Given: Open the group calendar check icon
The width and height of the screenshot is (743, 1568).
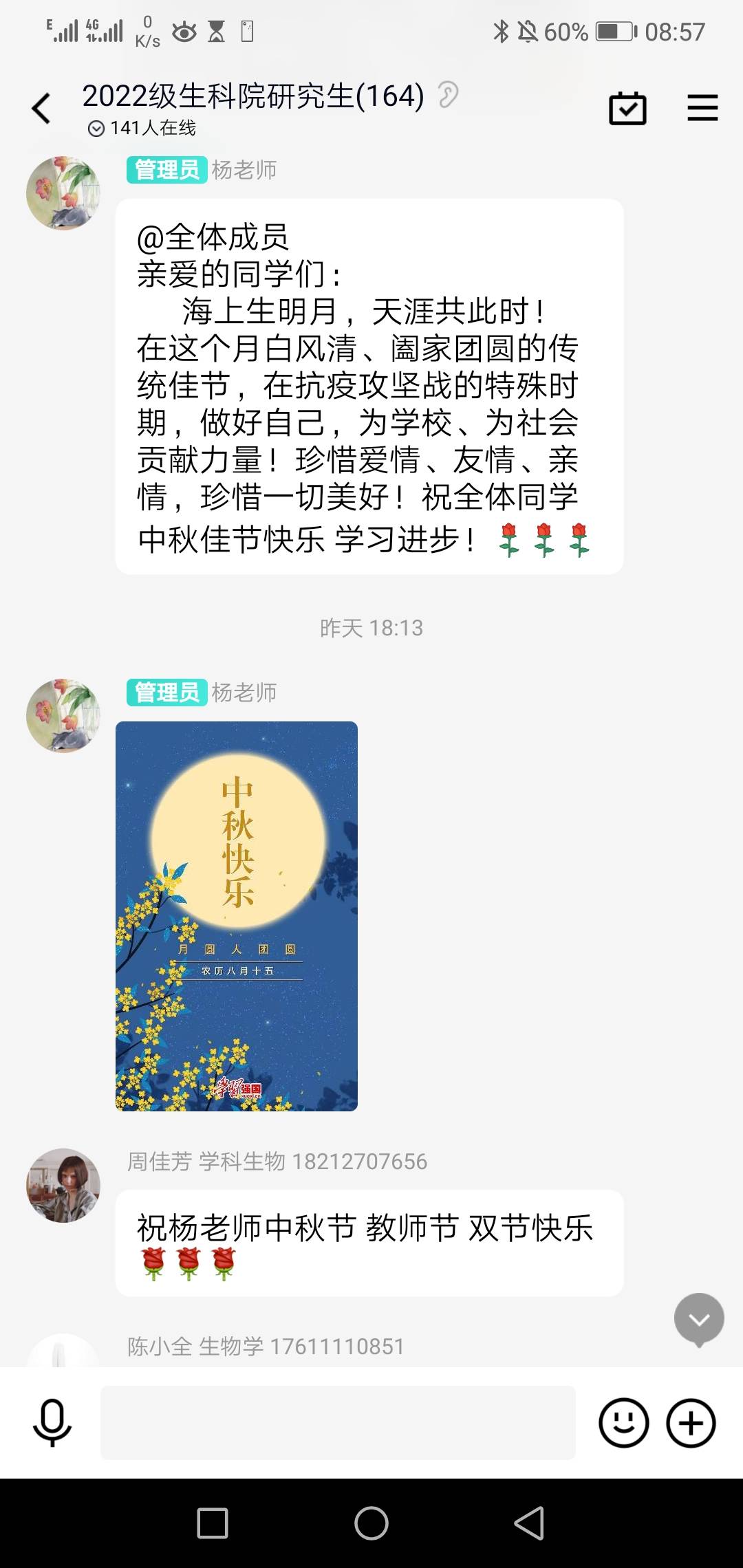Looking at the screenshot, I should coord(627,109).
